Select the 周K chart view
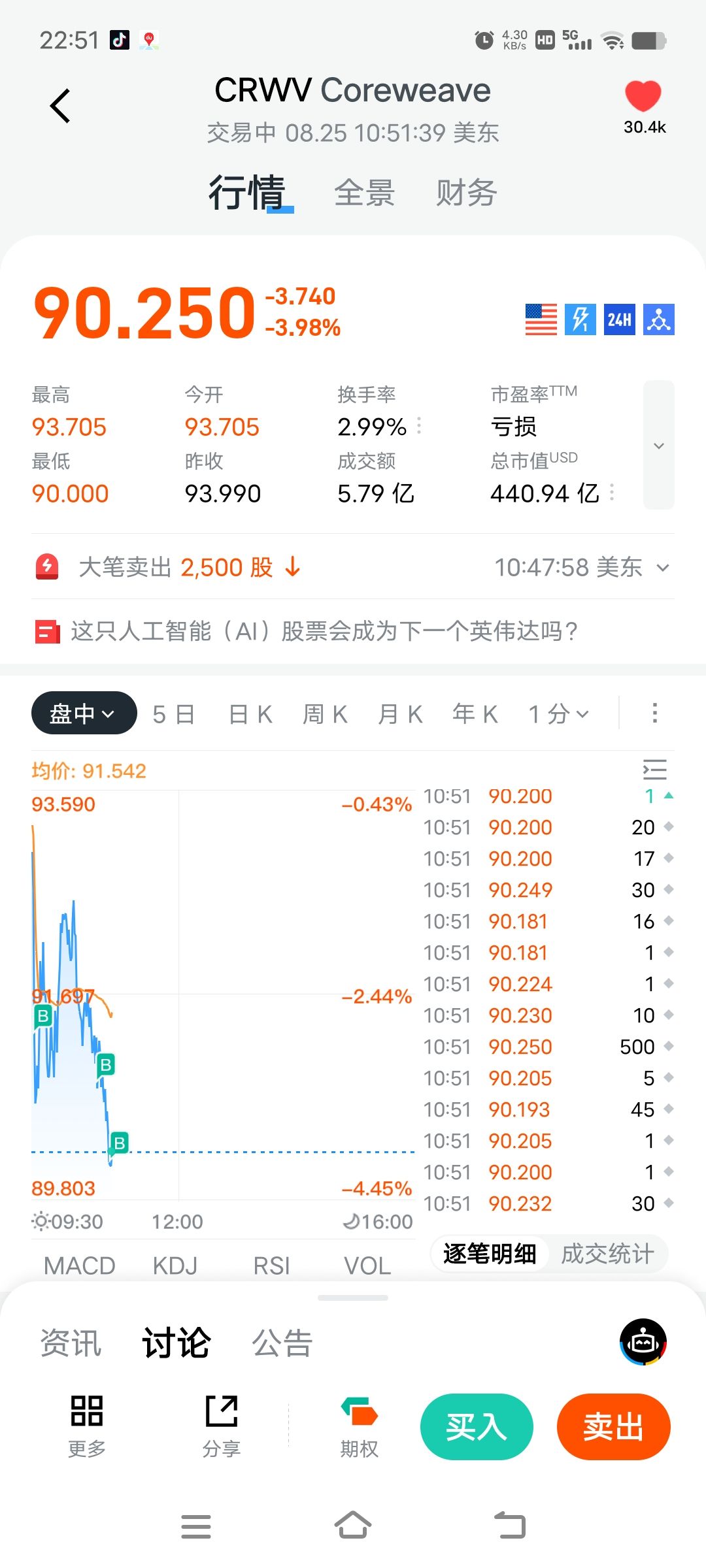The width and height of the screenshot is (706, 1568). [x=325, y=714]
